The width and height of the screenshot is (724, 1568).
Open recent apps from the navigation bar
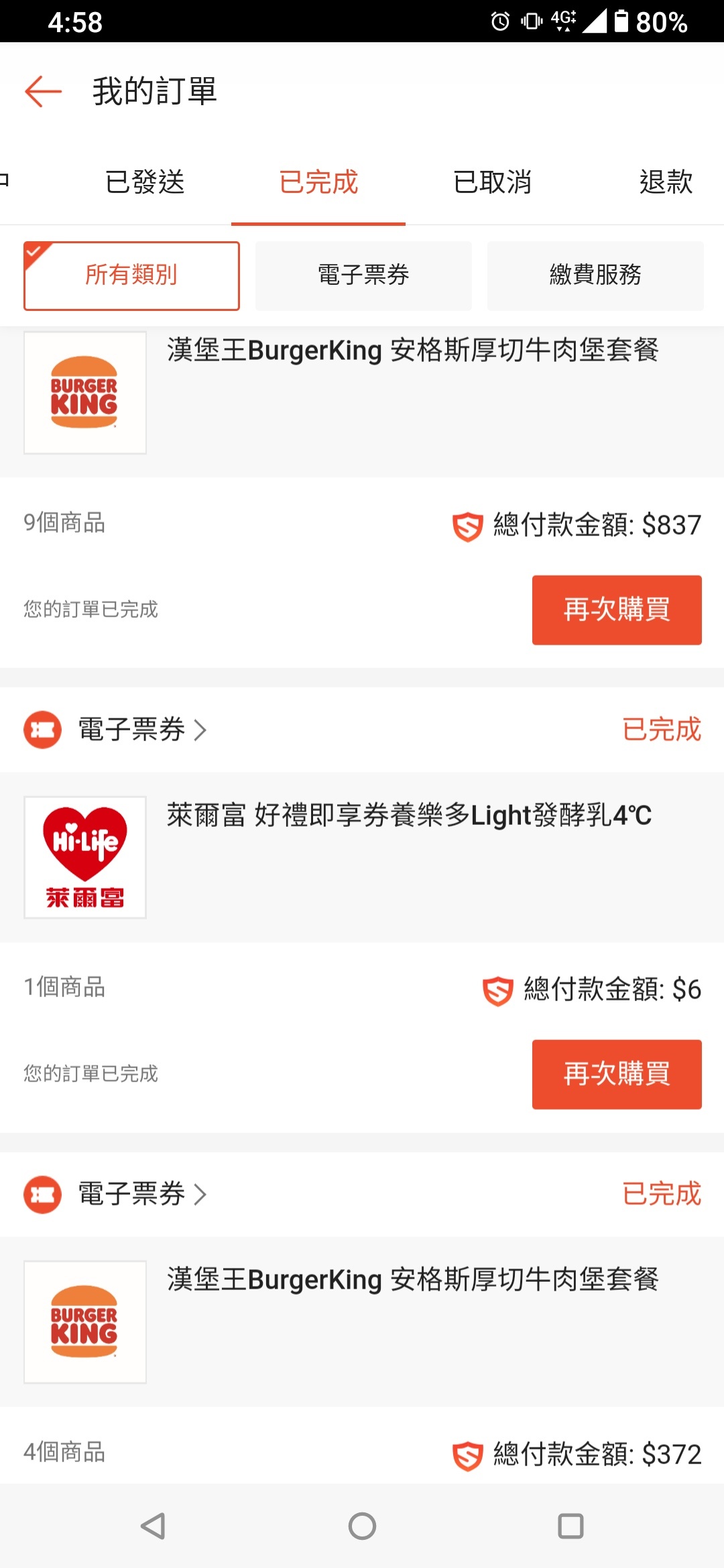tap(570, 1526)
